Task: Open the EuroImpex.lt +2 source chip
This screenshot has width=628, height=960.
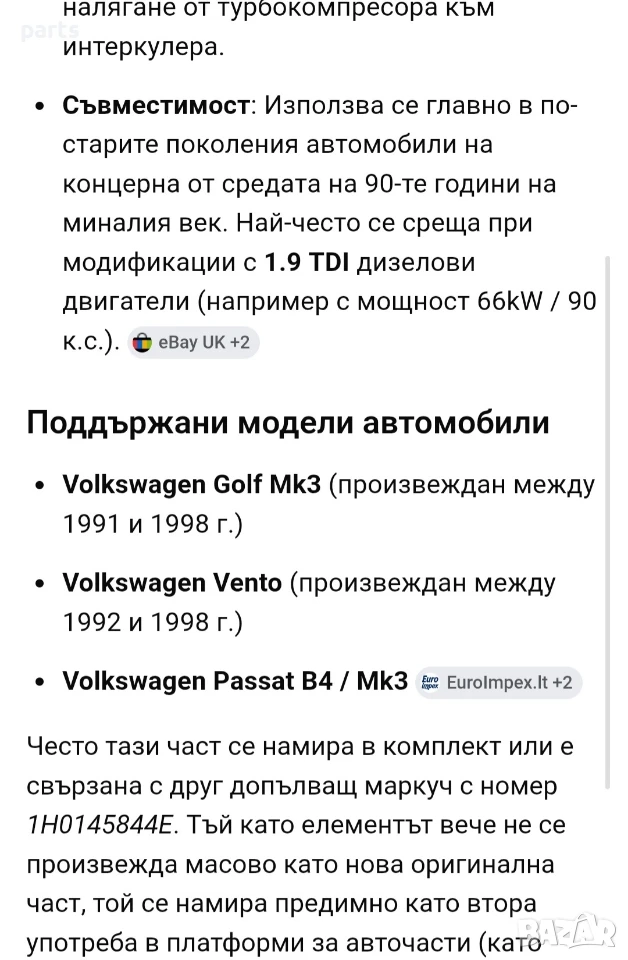Action: pyautogui.click(x=498, y=683)
